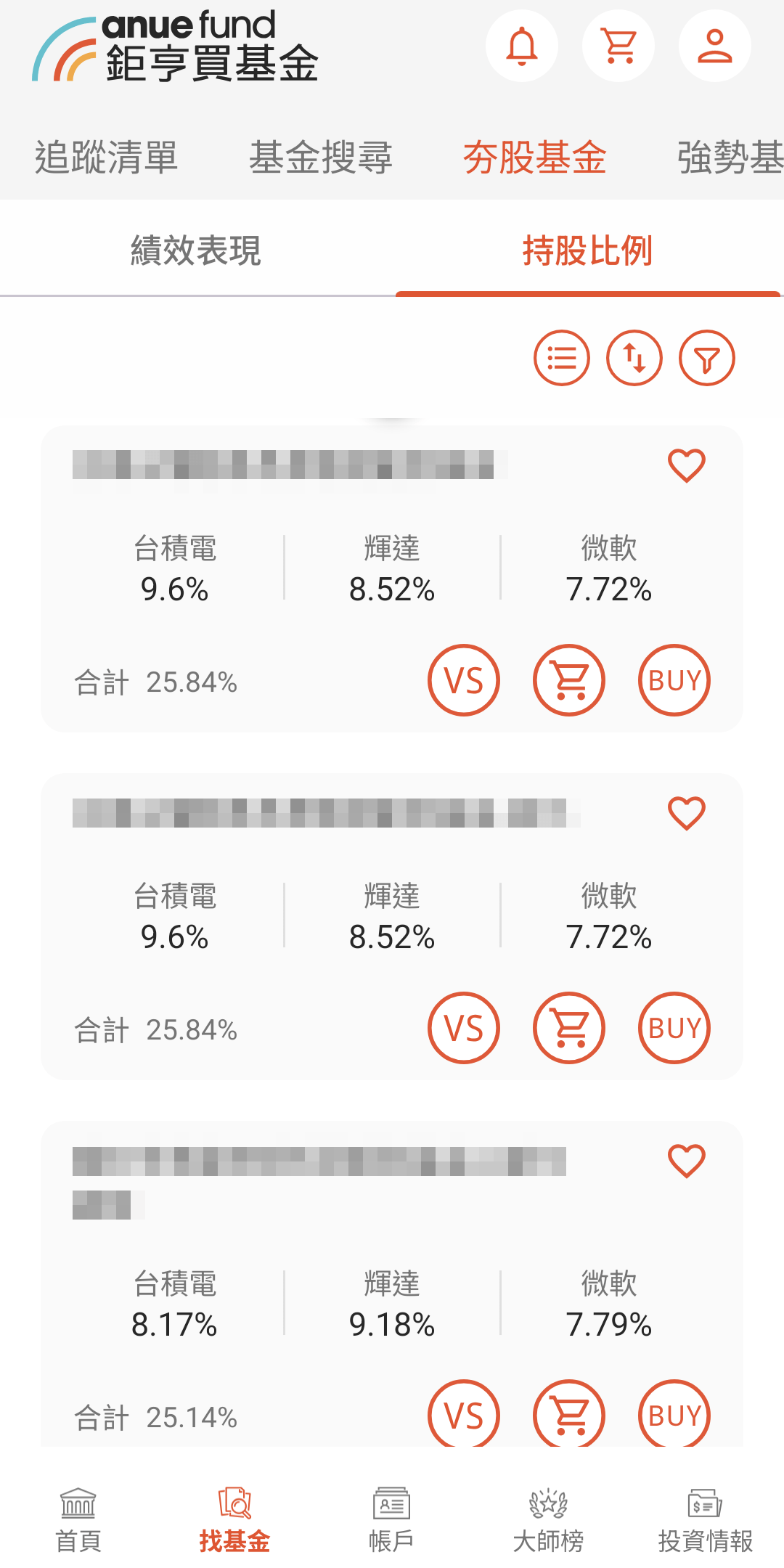Image resolution: width=784 pixels, height=1568 pixels.
Task: Open the shopping cart in the header
Action: (x=618, y=46)
